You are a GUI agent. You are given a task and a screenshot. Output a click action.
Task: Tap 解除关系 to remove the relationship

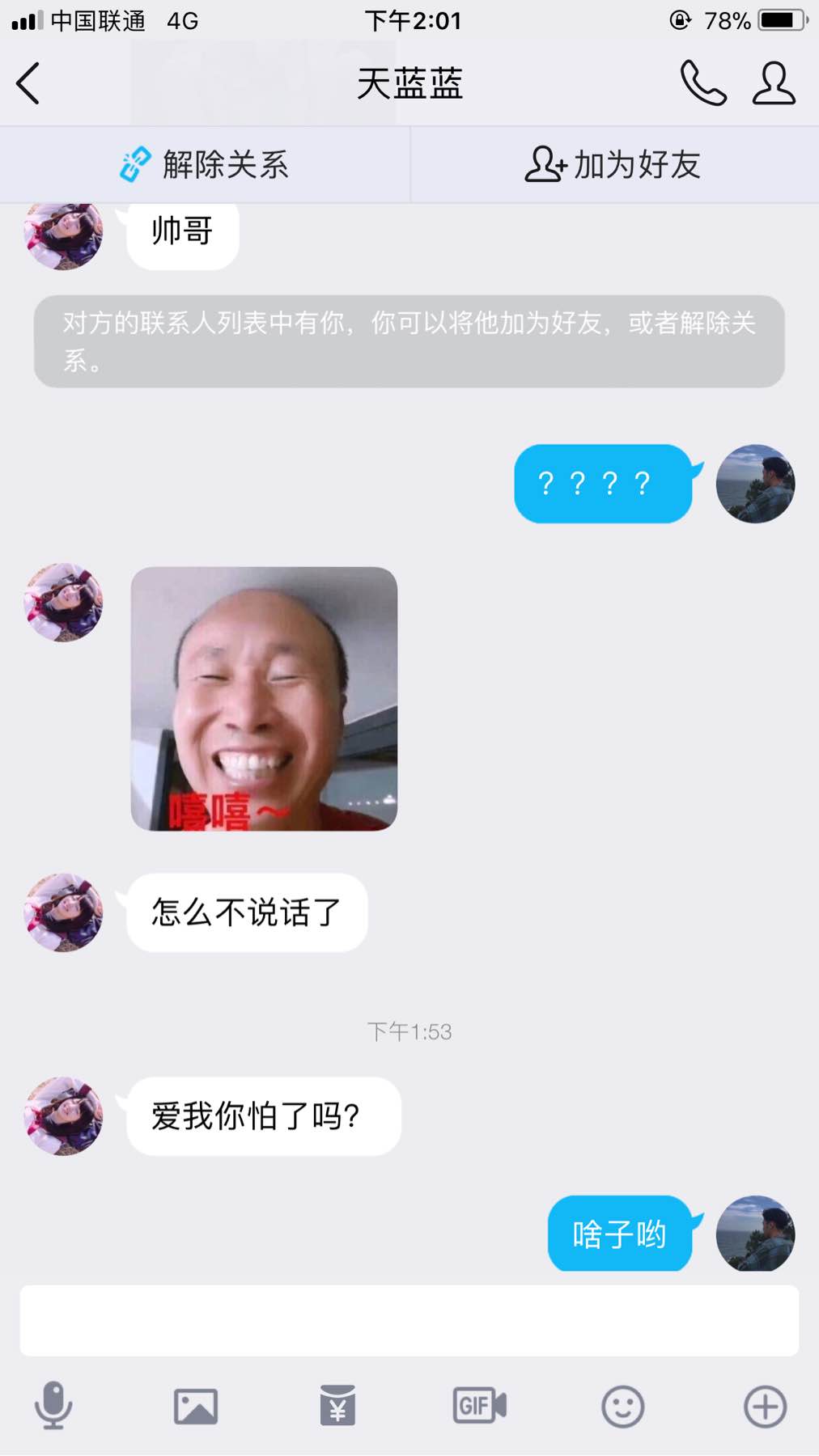coord(205,165)
